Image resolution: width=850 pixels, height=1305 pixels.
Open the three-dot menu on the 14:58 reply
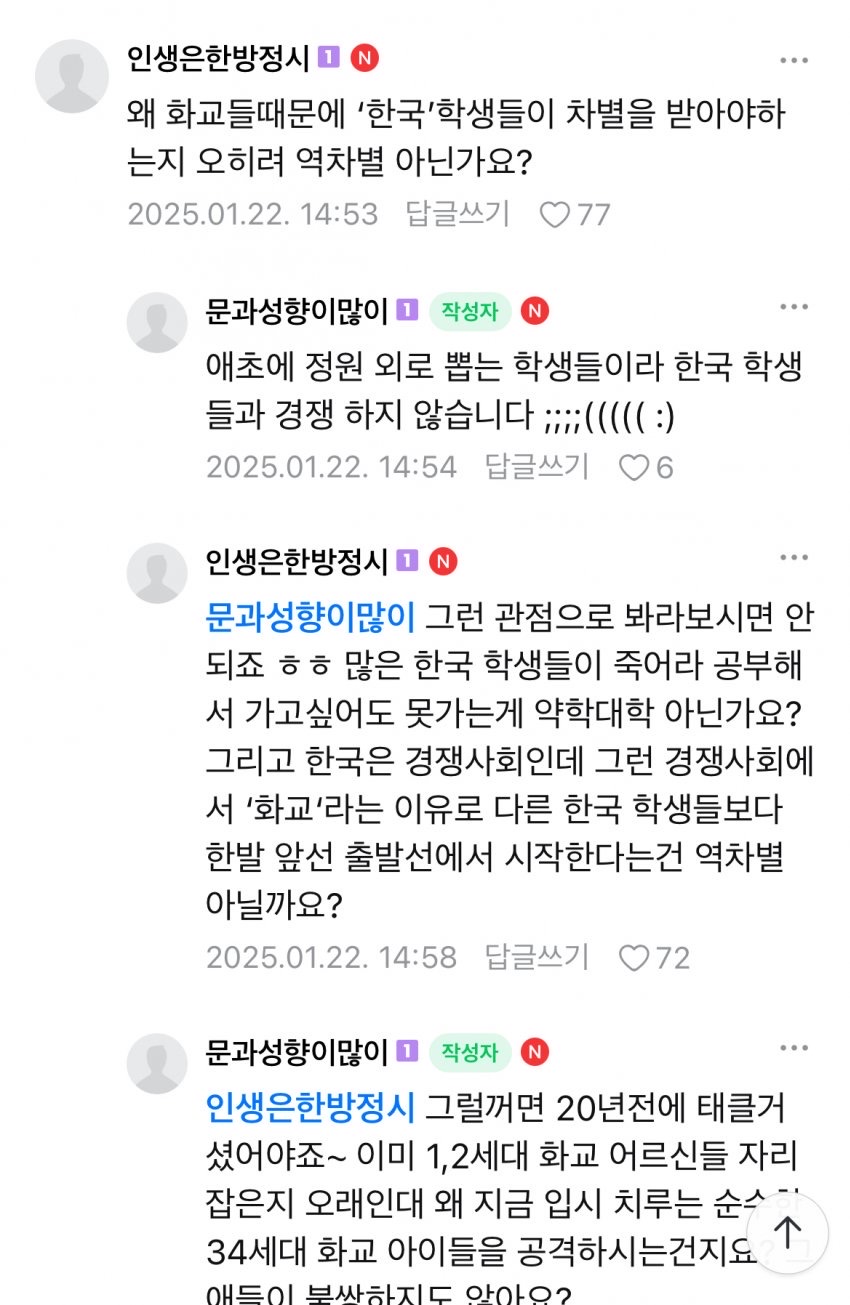click(794, 557)
